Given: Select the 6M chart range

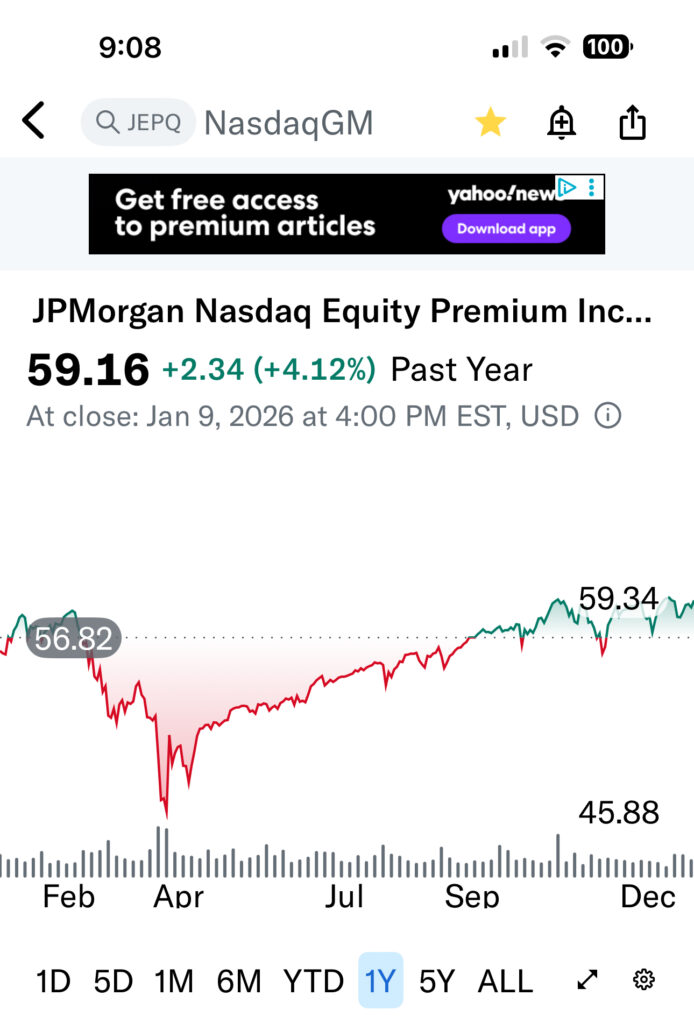Looking at the screenshot, I should point(239,981).
